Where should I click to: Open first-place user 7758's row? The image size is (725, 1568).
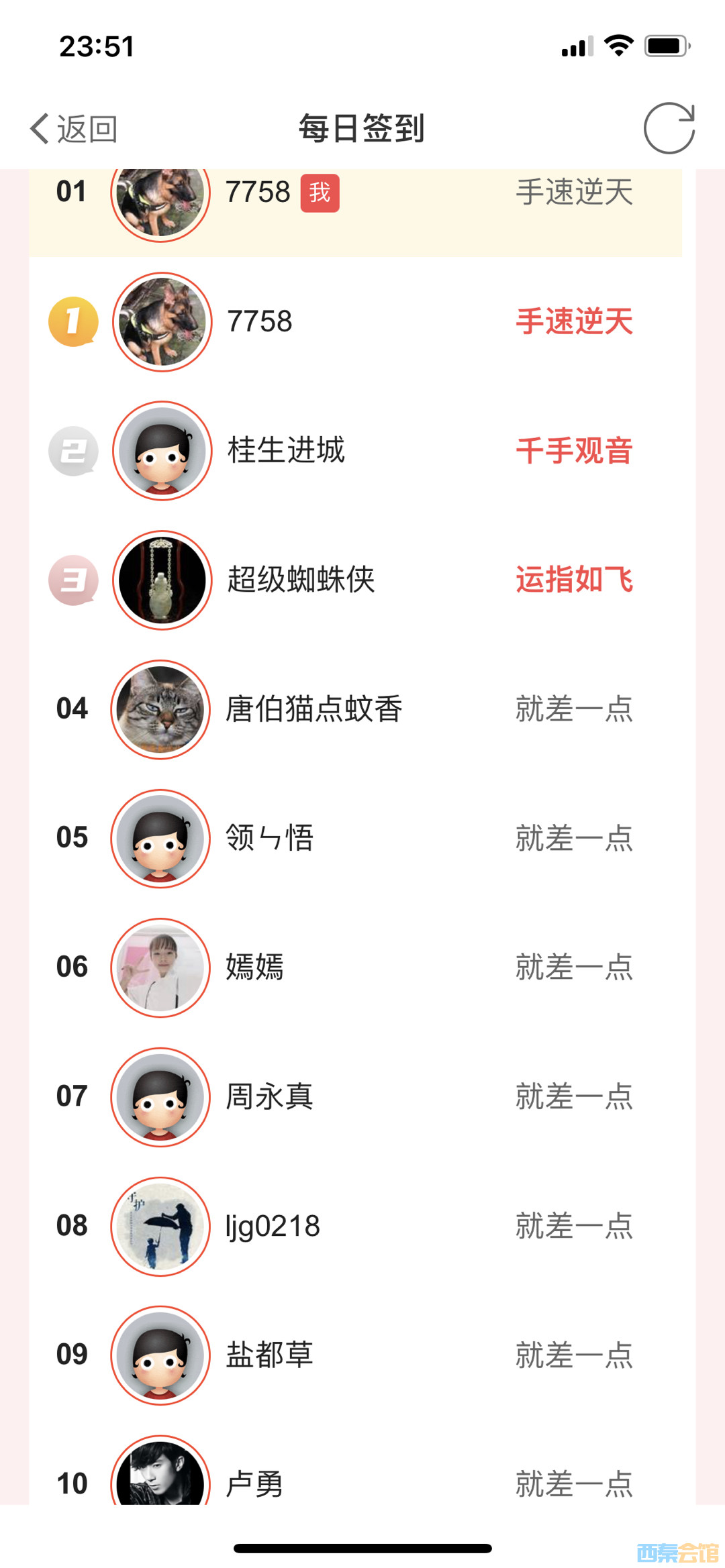point(362,321)
